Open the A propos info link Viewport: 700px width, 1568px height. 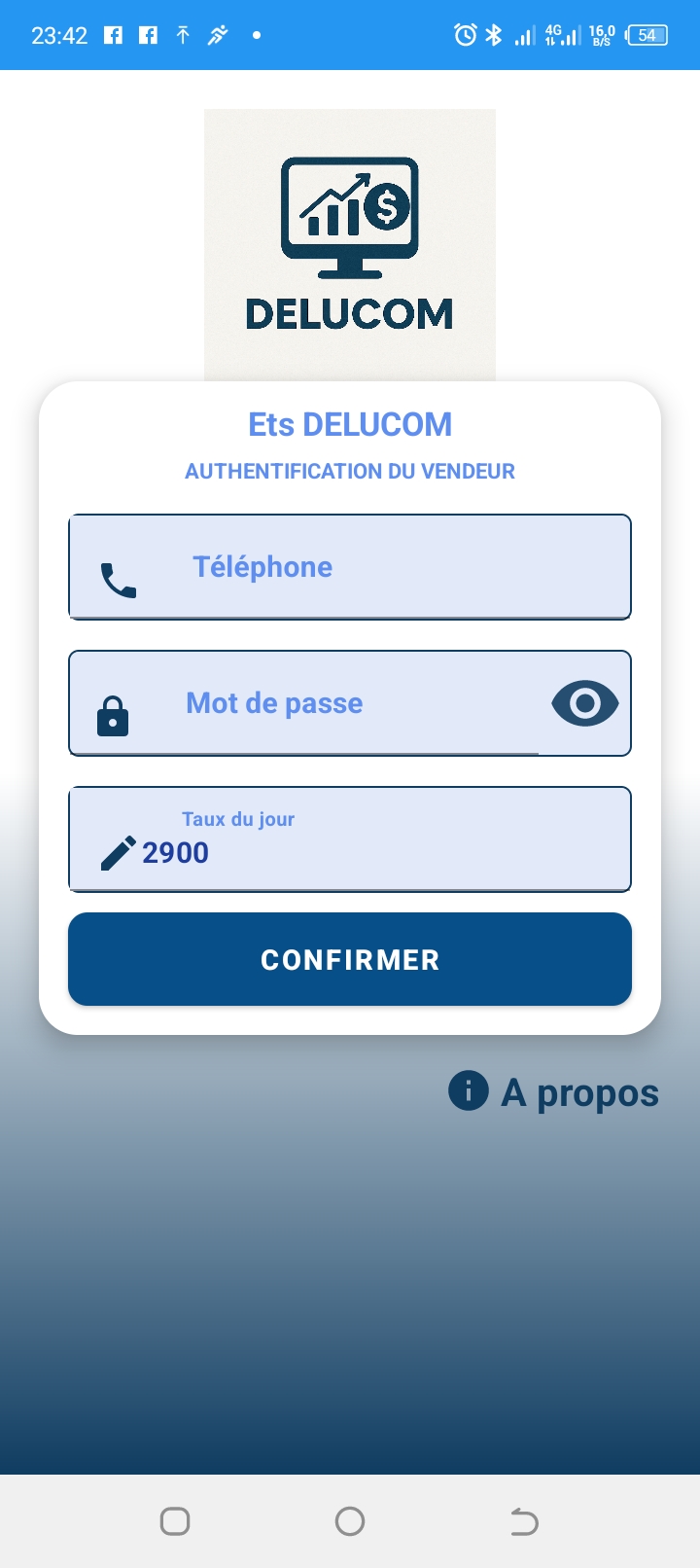tap(554, 1092)
